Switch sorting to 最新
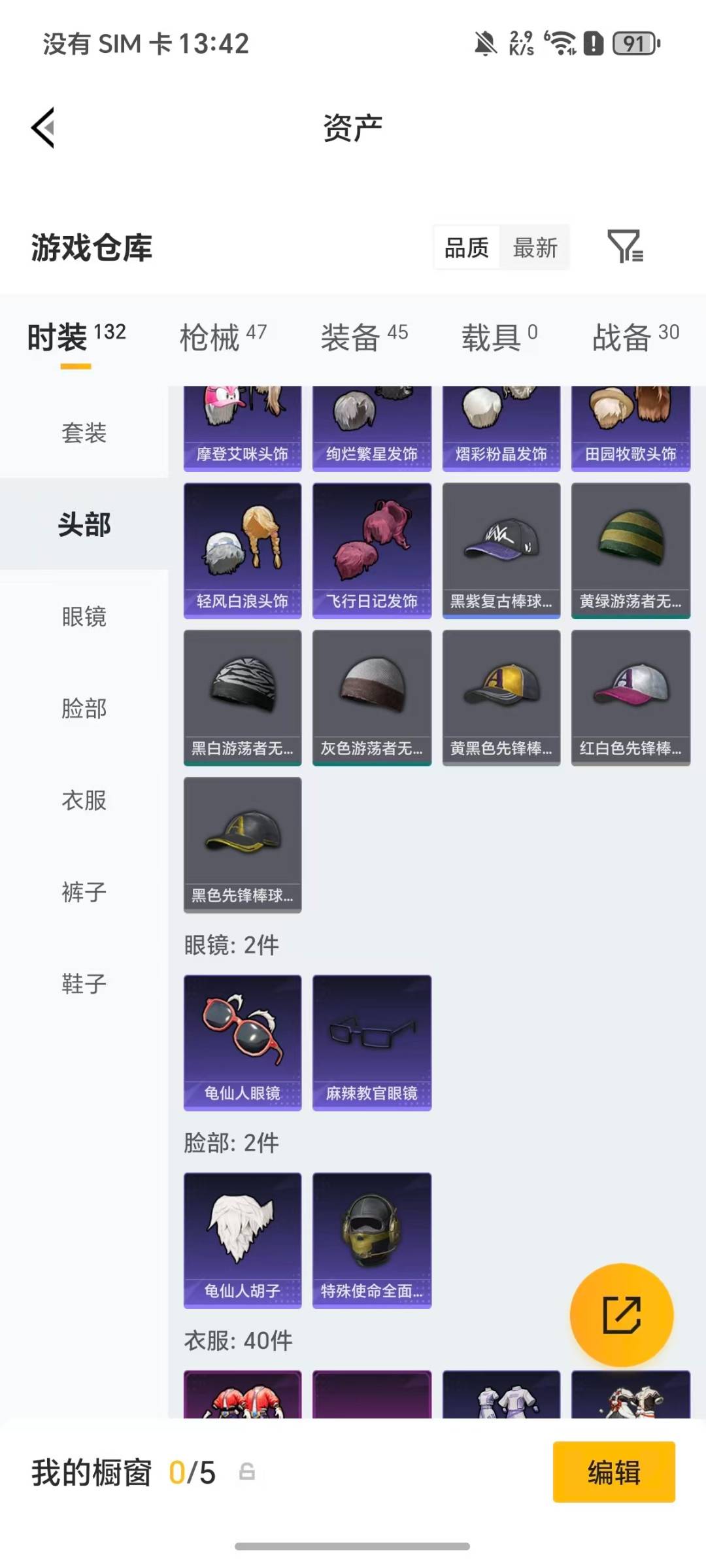Image resolution: width=706 pixels, height=1568 pixels. click(535, 247)
